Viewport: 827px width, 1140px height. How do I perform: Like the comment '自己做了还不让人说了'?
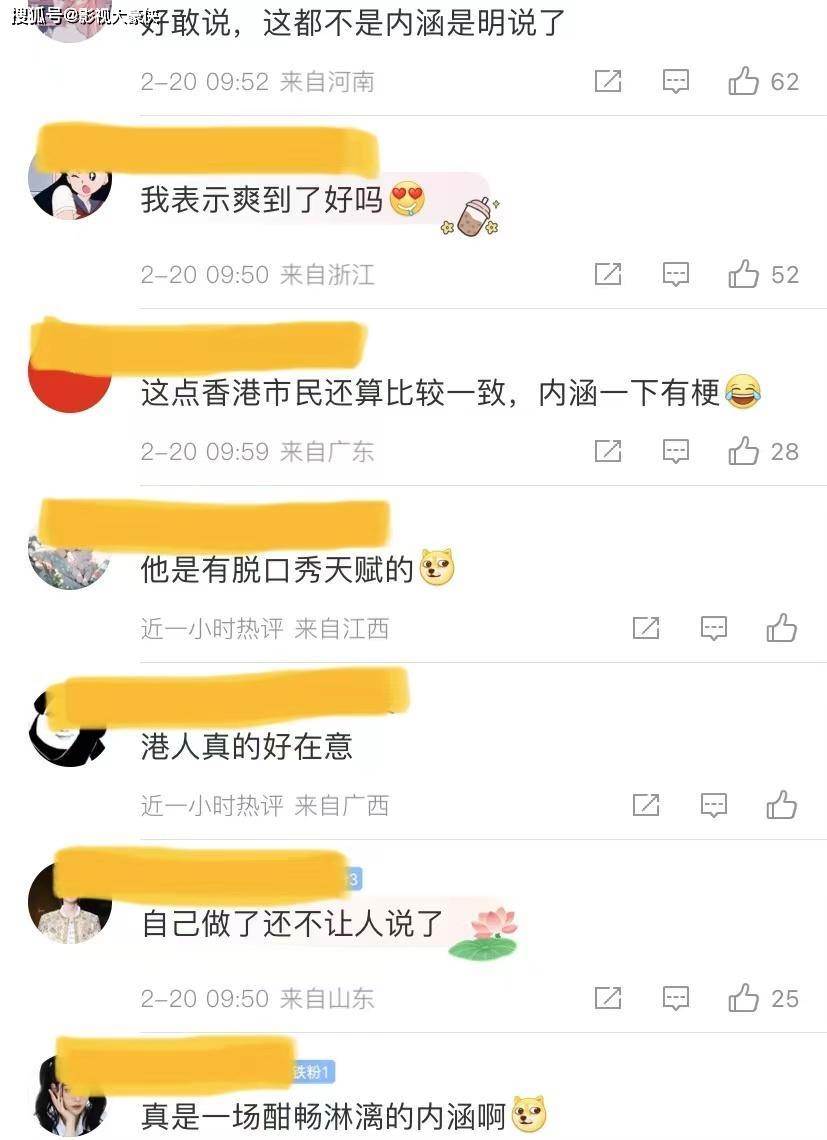744,997
